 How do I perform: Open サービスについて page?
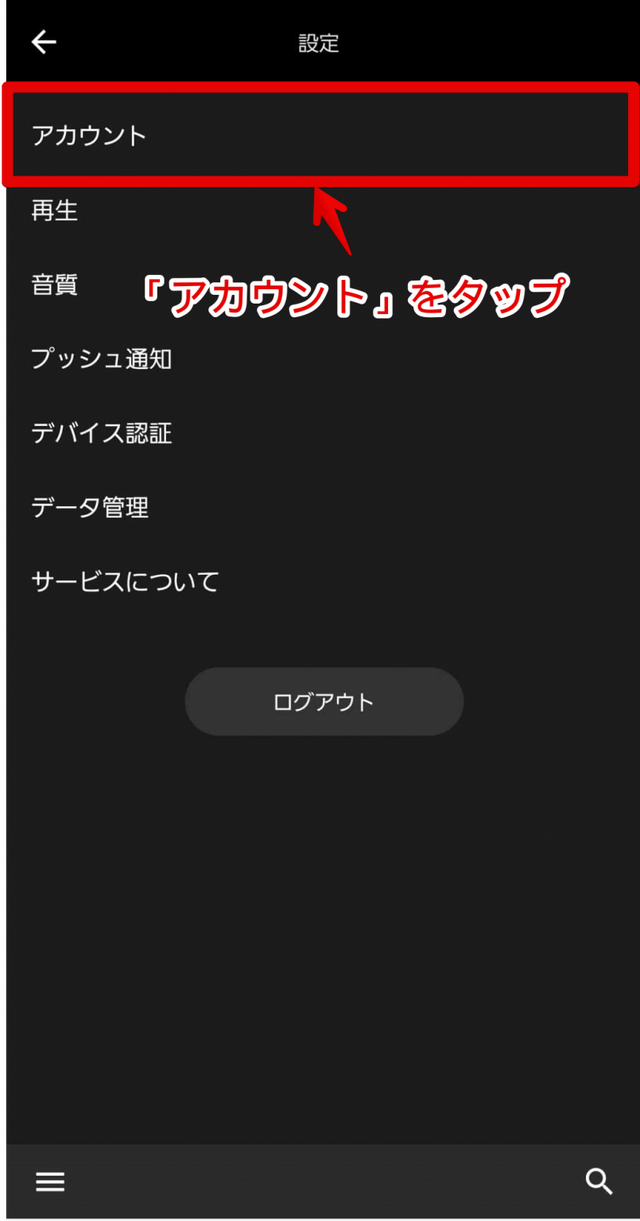click(x=125, y=581)
